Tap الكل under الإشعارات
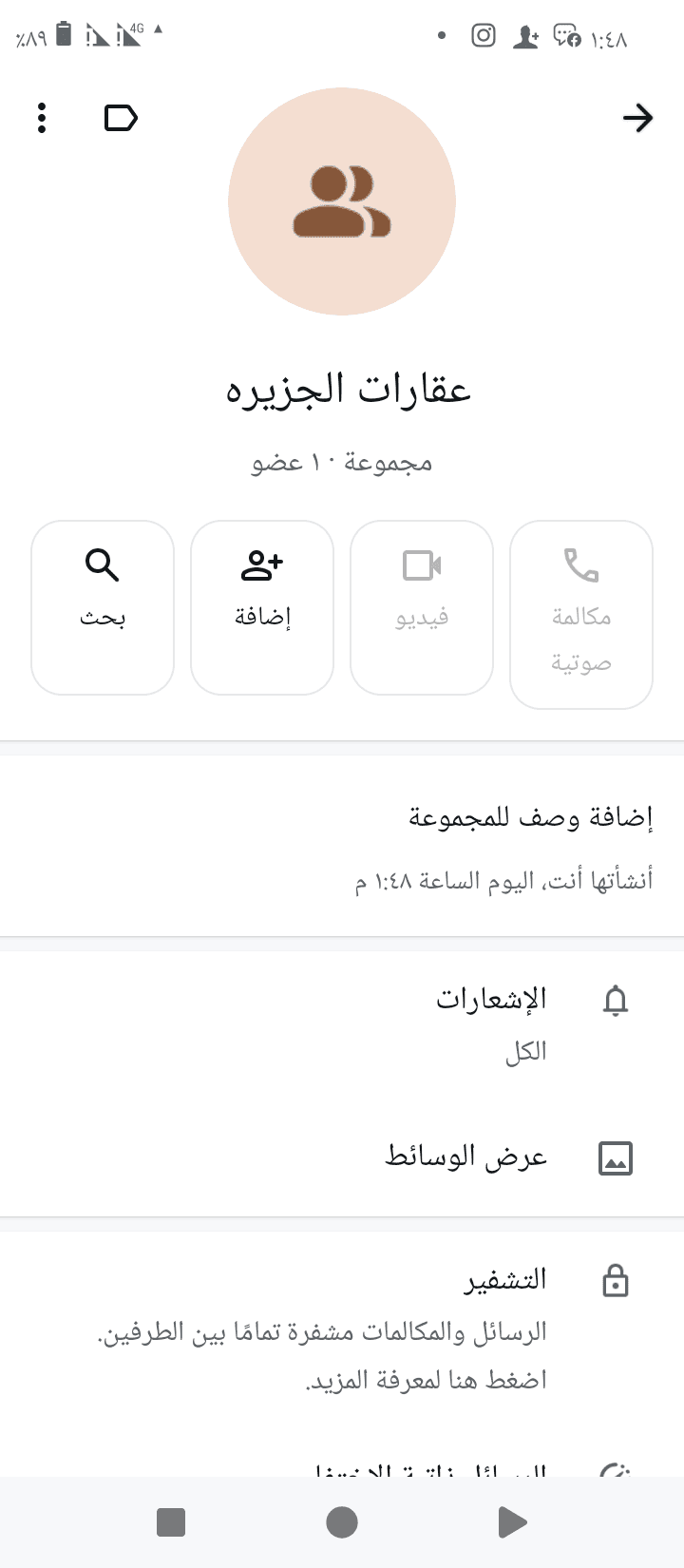 [x=523, y=1050]
